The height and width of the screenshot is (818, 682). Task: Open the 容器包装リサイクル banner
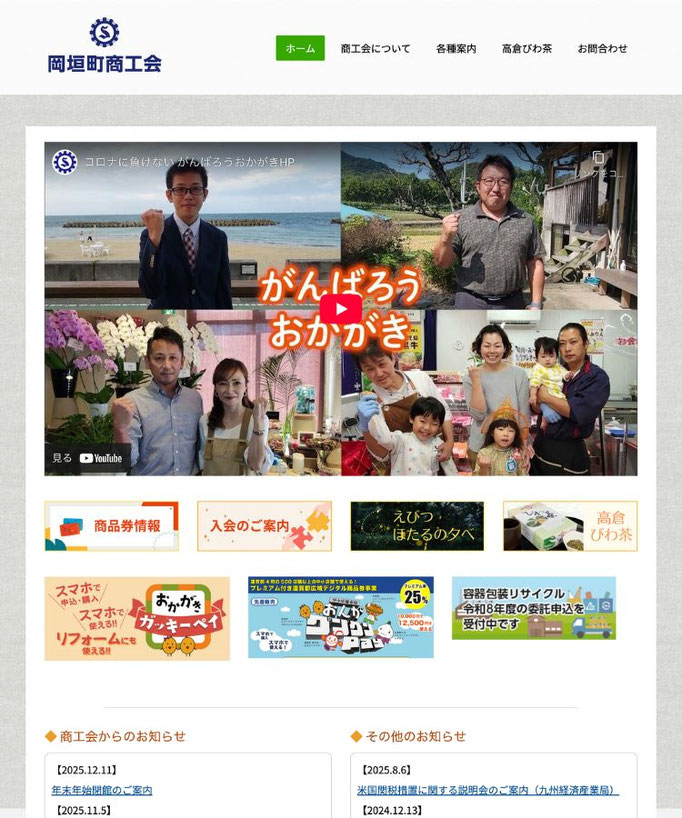coord(534,608)
